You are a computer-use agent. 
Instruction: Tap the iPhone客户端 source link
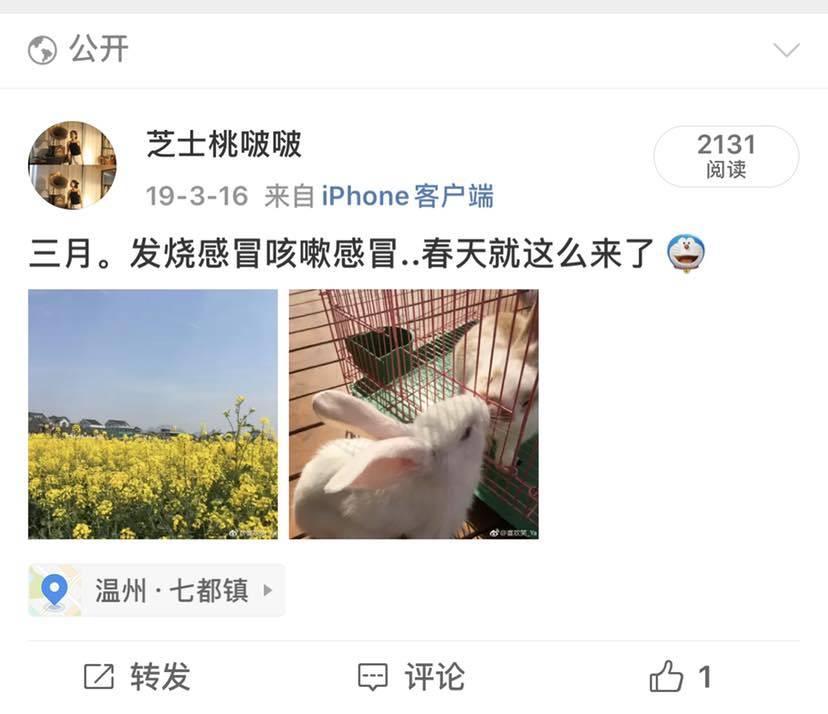[407, 195]
